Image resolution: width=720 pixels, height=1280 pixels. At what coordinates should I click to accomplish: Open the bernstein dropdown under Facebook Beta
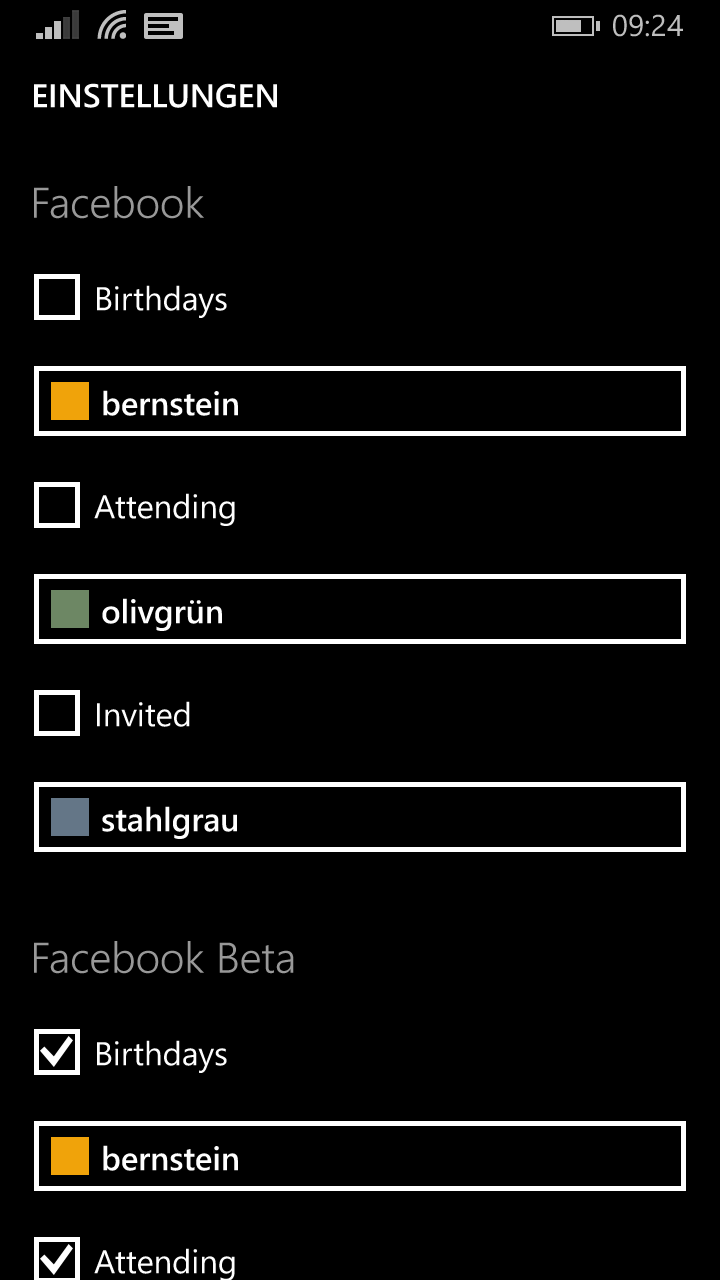pyautogui.click(x=360, y=1157)
